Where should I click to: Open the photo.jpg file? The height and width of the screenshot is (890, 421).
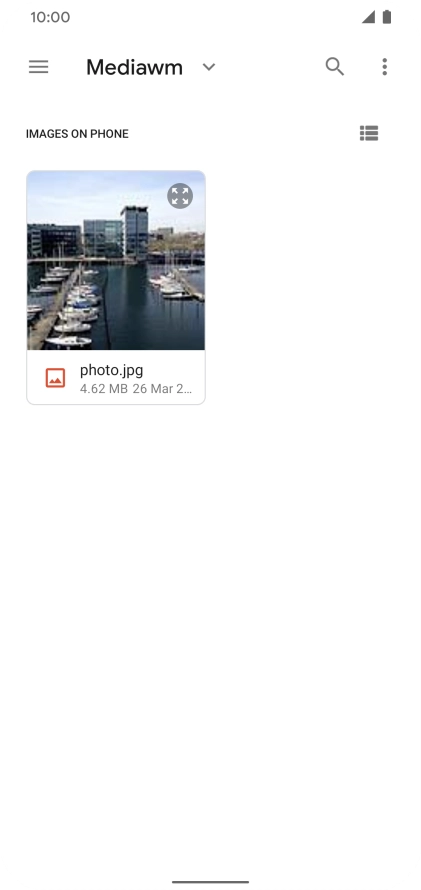(x=116, y=288)
